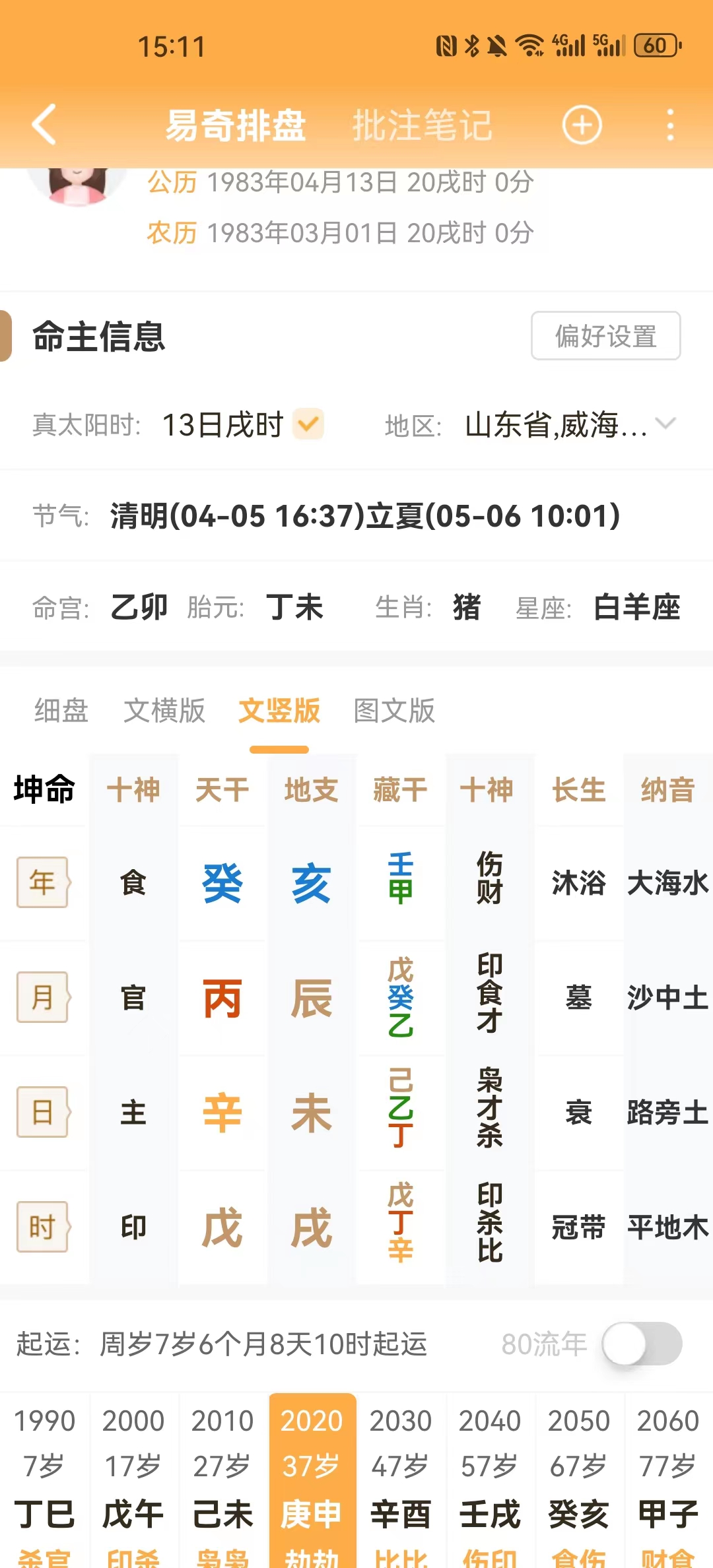Choose the 2010 己未 luck period
713x1568 pixels.
click(x=222, y=1478)
